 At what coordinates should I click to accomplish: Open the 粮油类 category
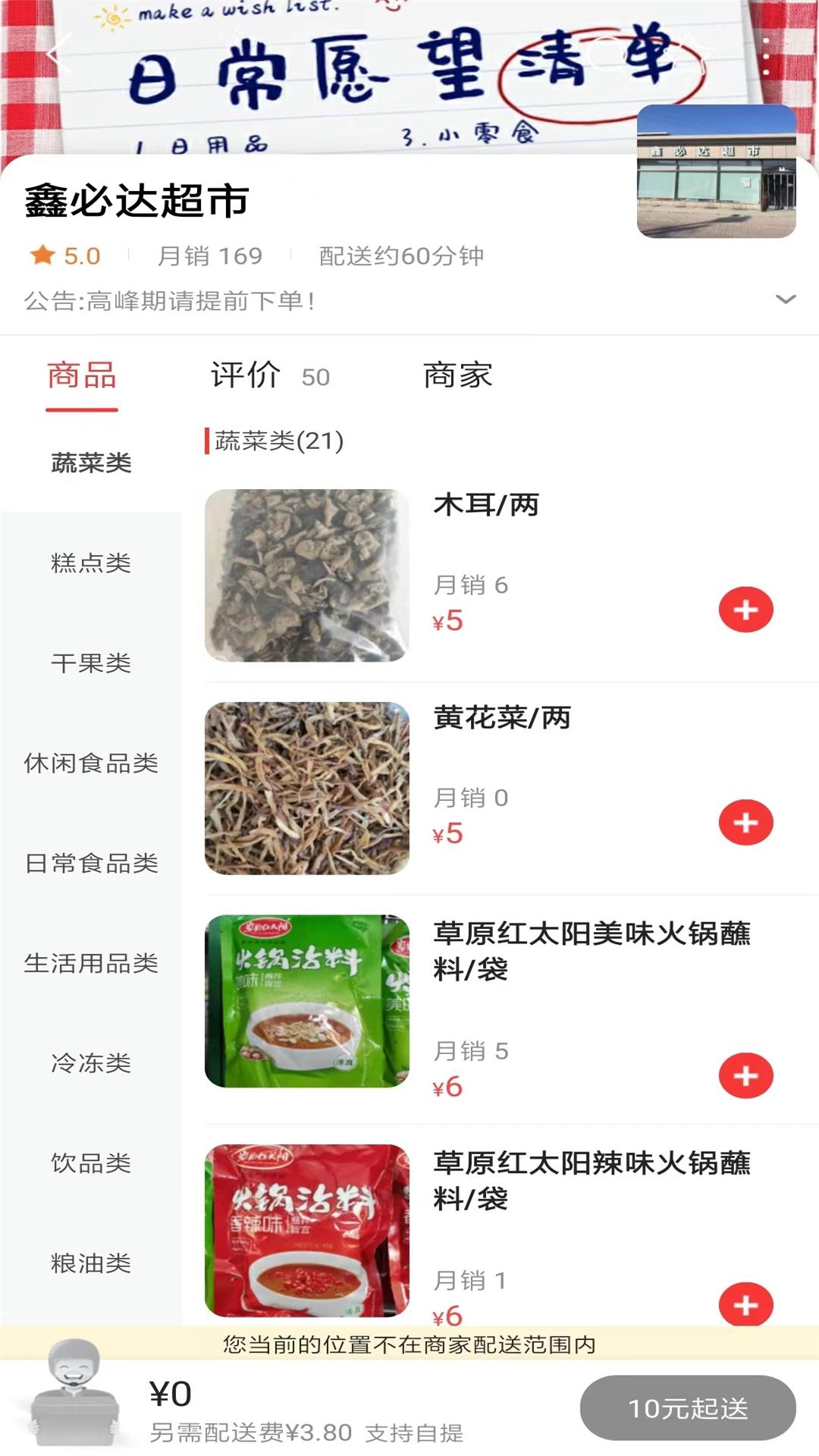pos(91,1263)
